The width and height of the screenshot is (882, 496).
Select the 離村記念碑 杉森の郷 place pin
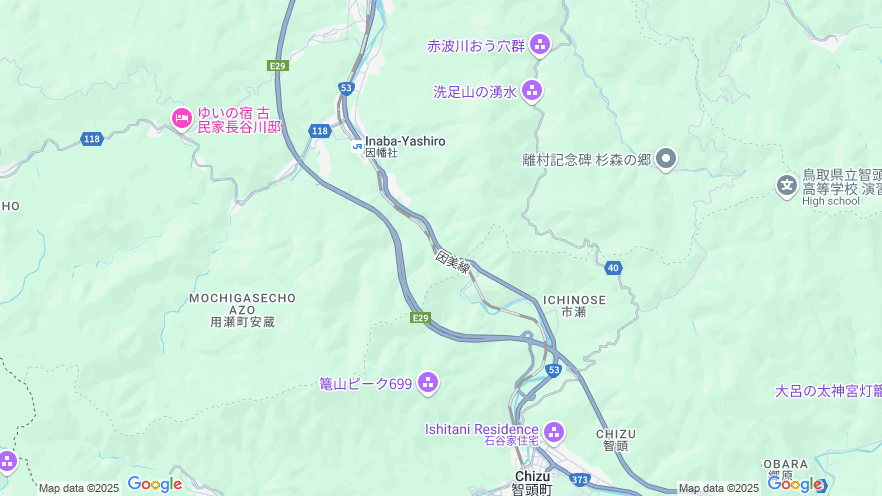tap(666, 159)
